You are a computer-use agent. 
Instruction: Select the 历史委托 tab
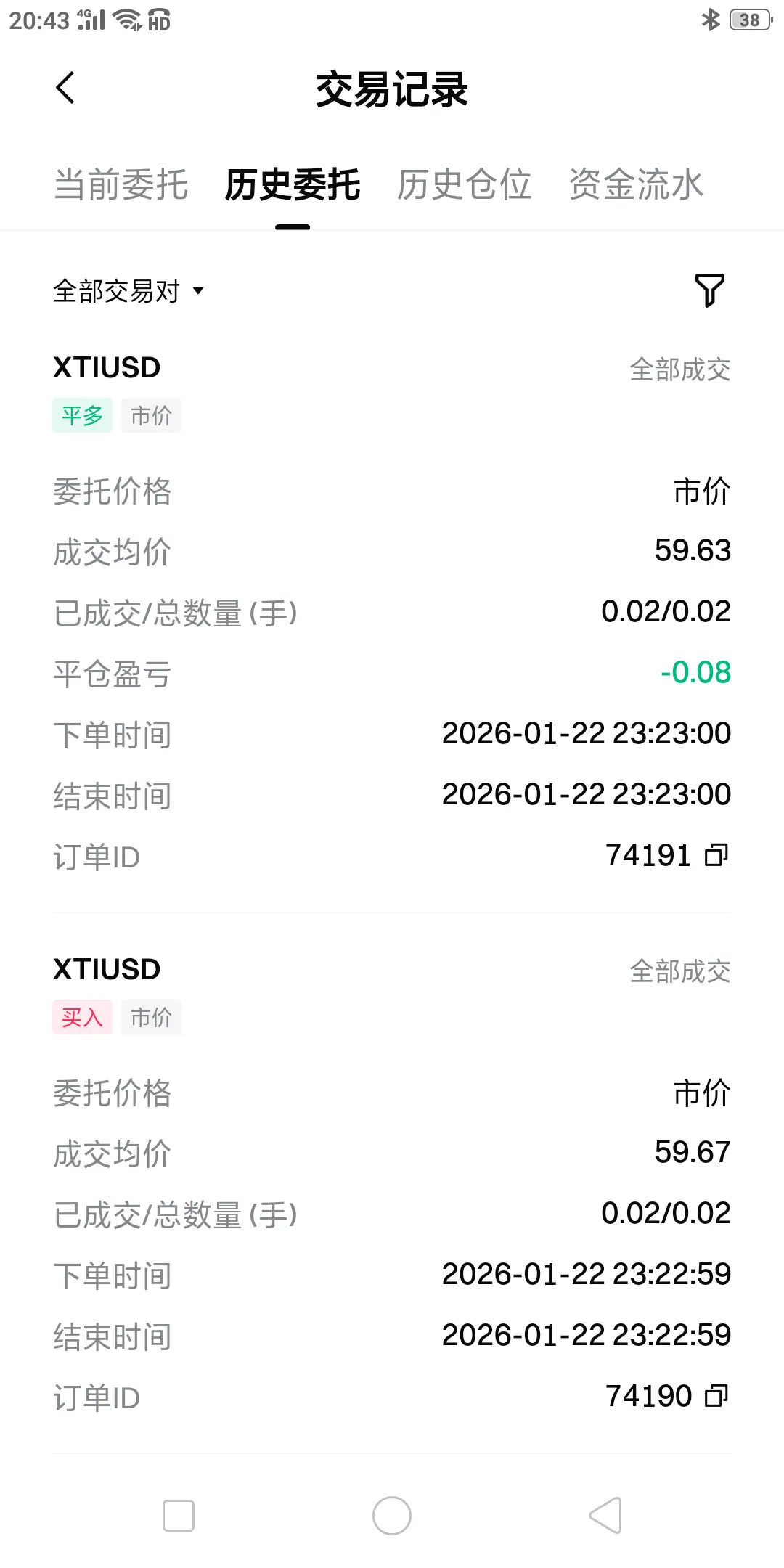point(293,184)
